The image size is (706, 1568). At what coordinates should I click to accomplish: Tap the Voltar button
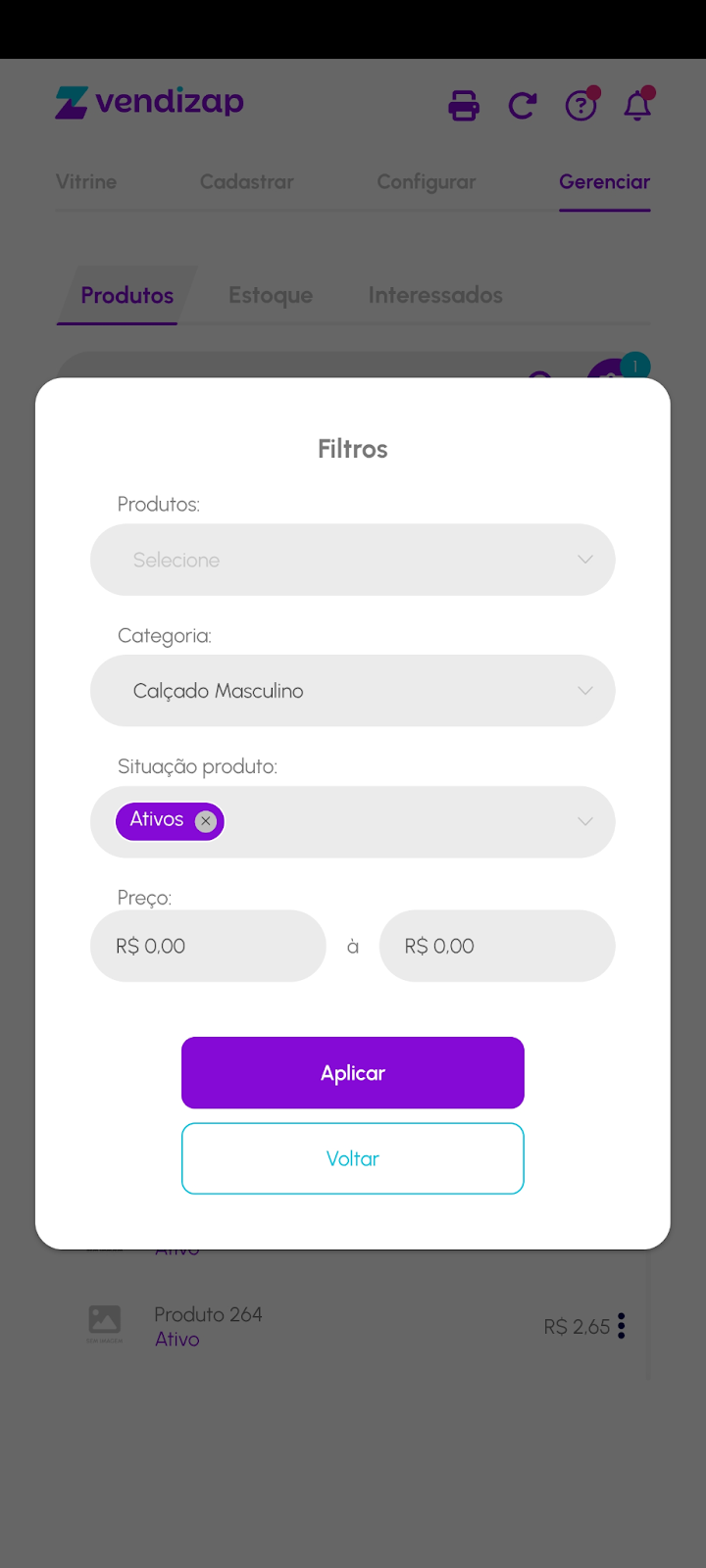pyautogui.click(x=352, y=1158)
